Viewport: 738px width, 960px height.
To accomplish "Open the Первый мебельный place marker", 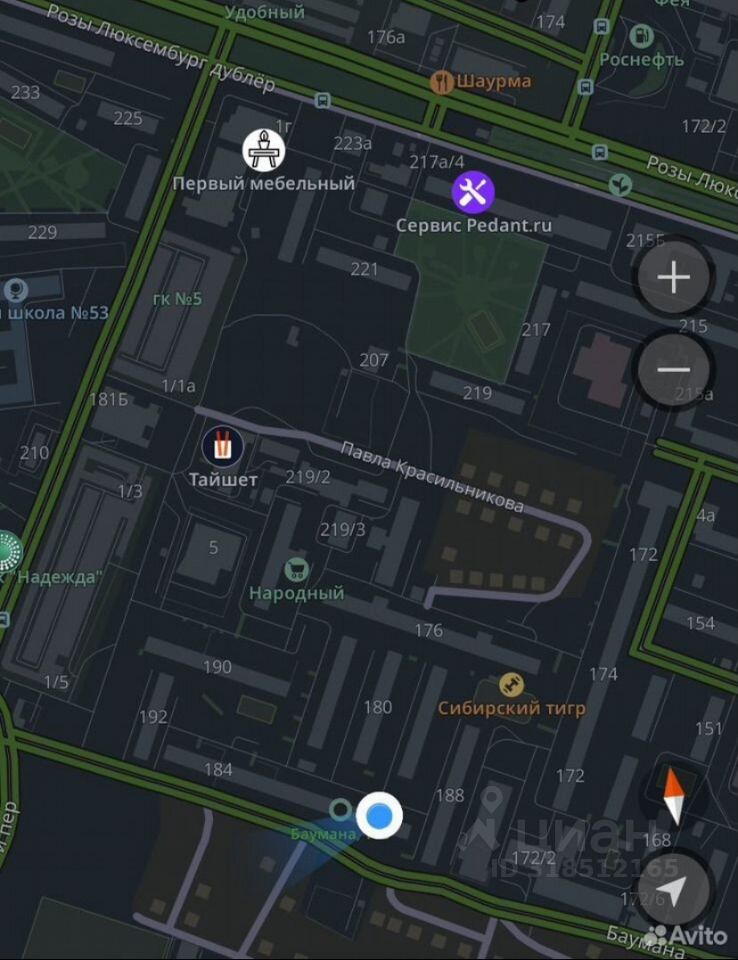I will coord(264,150).
